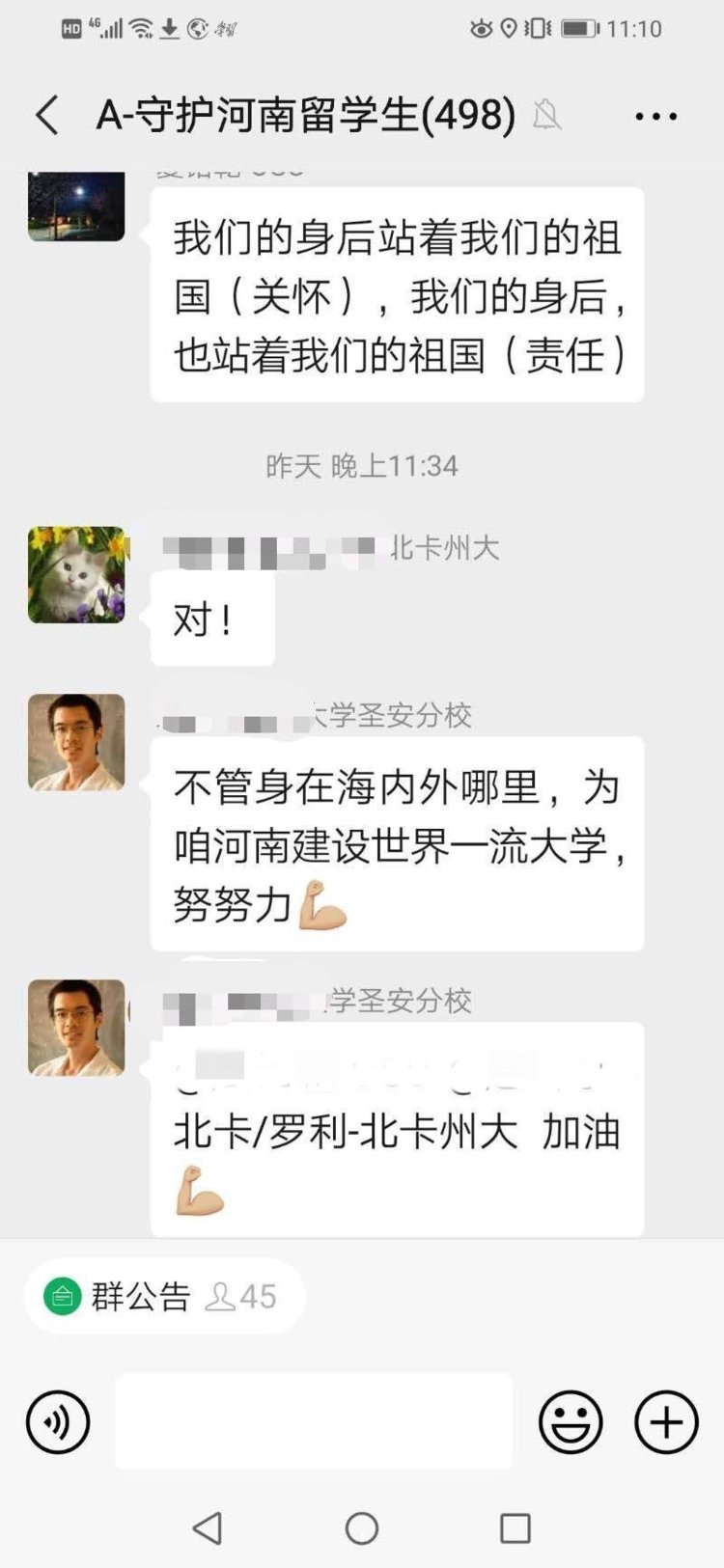Open the emoji sticker panel
The image size is (724, 1568).
click(571, 1422)
